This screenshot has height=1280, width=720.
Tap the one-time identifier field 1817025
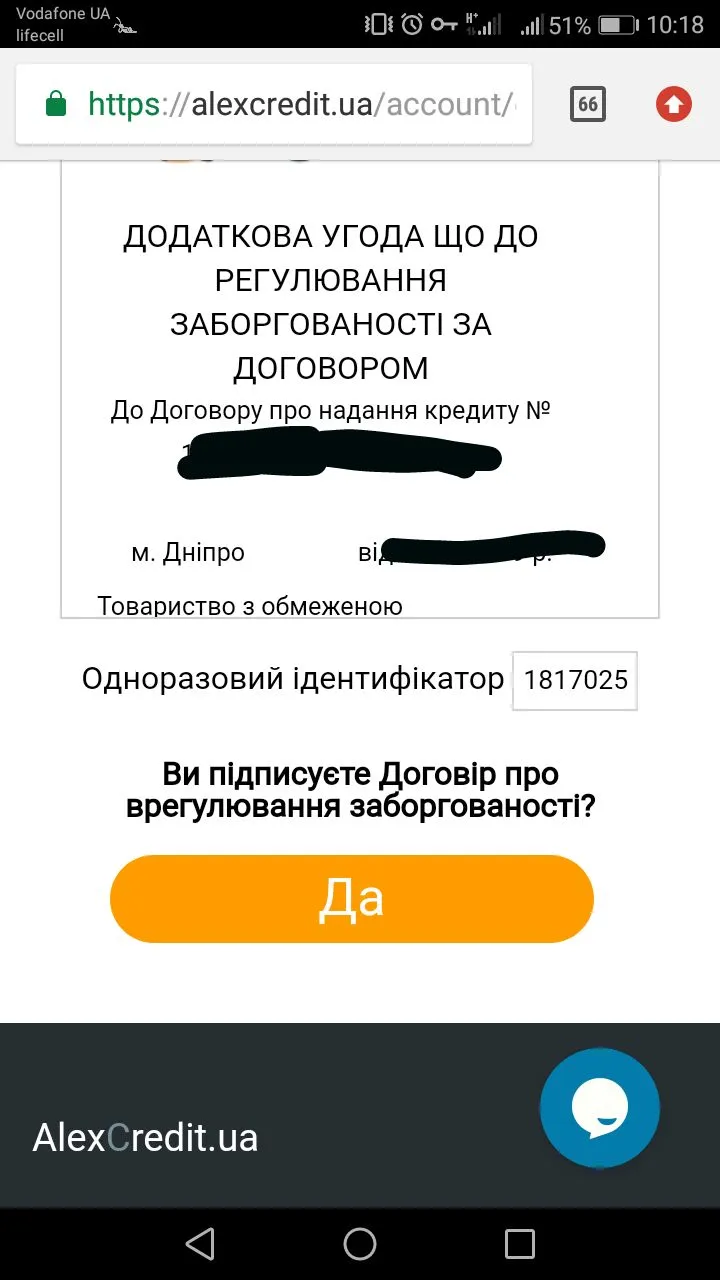(575, 681)
